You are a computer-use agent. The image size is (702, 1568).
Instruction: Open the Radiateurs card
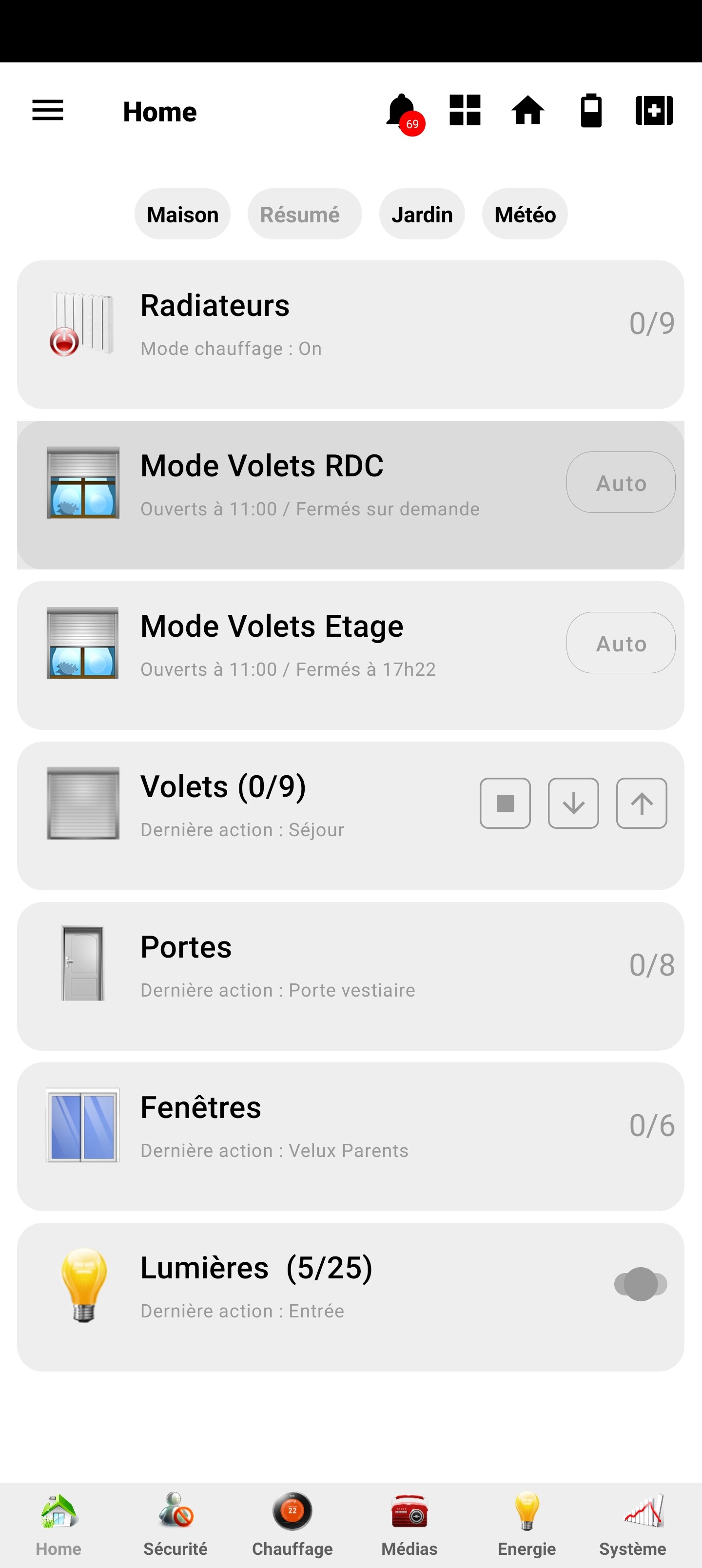pos(351,335)
